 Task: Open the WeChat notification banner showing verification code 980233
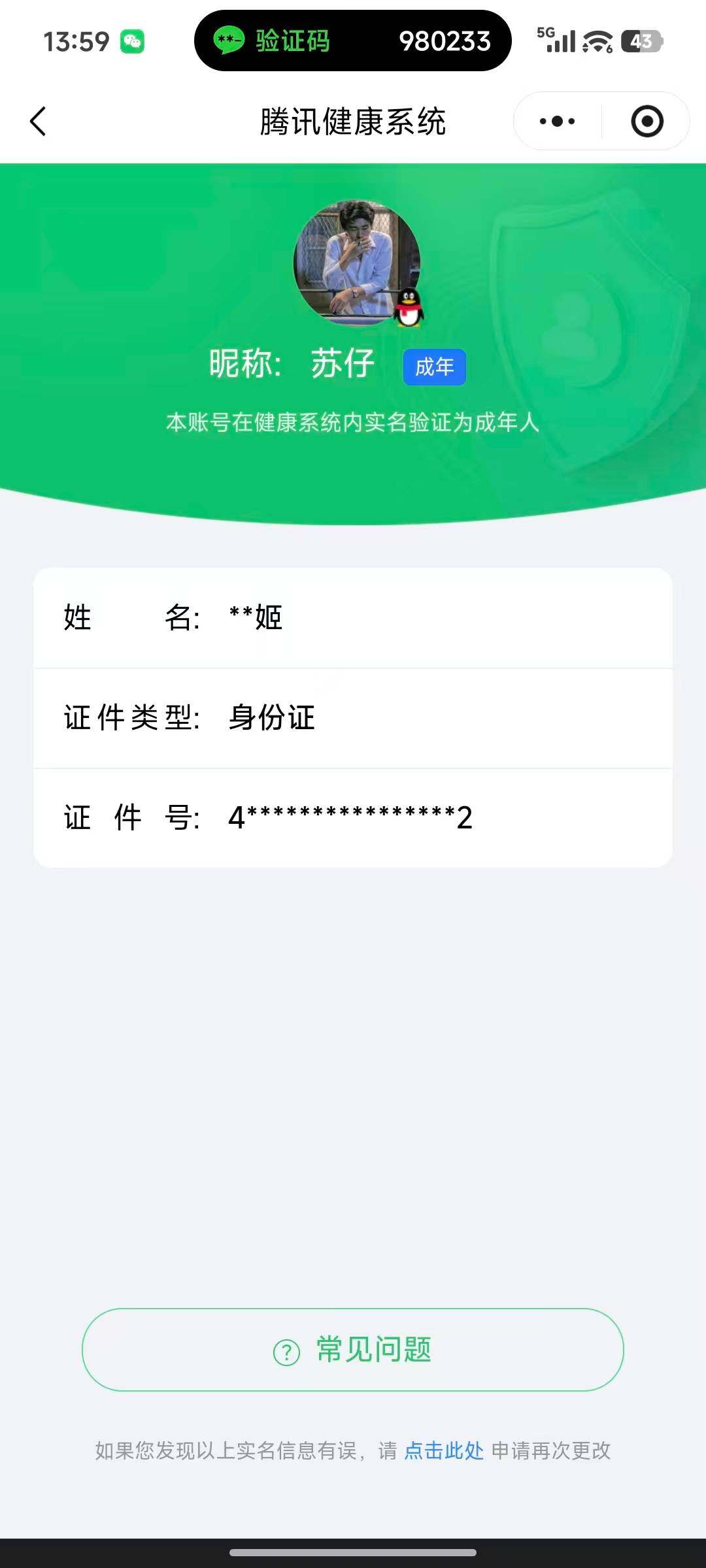pyautogui.click(x=353, y=42)
